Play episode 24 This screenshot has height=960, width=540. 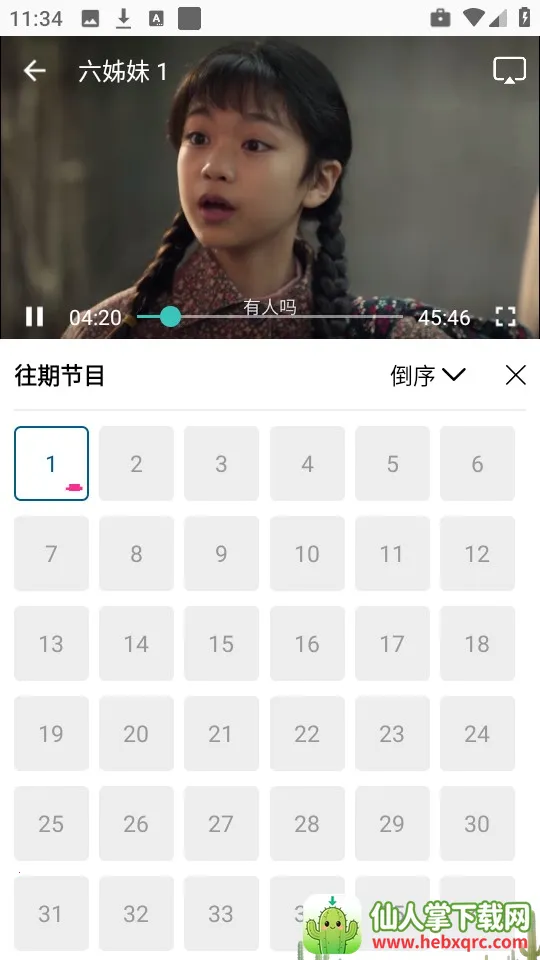click(478, 733)
